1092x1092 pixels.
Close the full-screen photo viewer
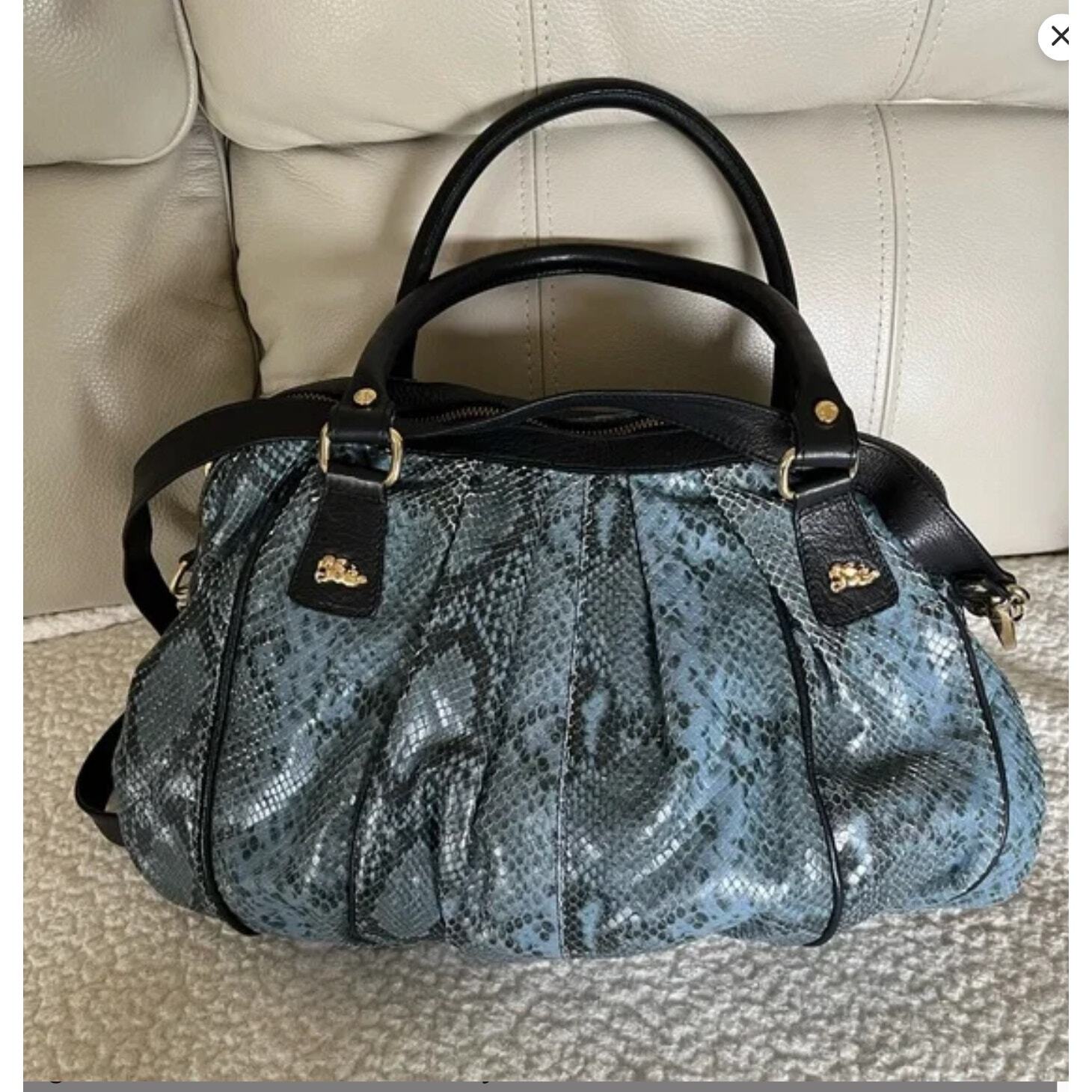coord(1059,36)
